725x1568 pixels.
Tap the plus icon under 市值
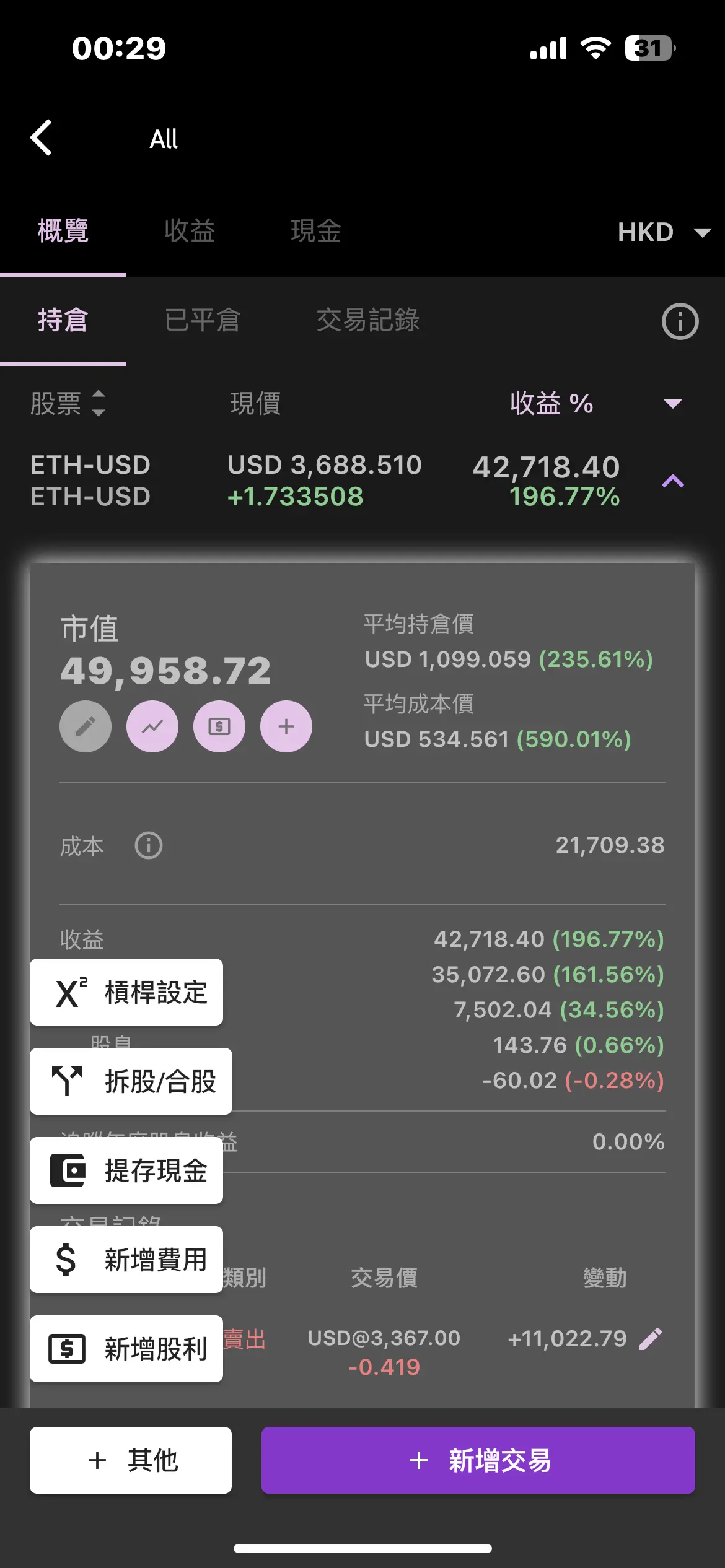click(286, 726)
